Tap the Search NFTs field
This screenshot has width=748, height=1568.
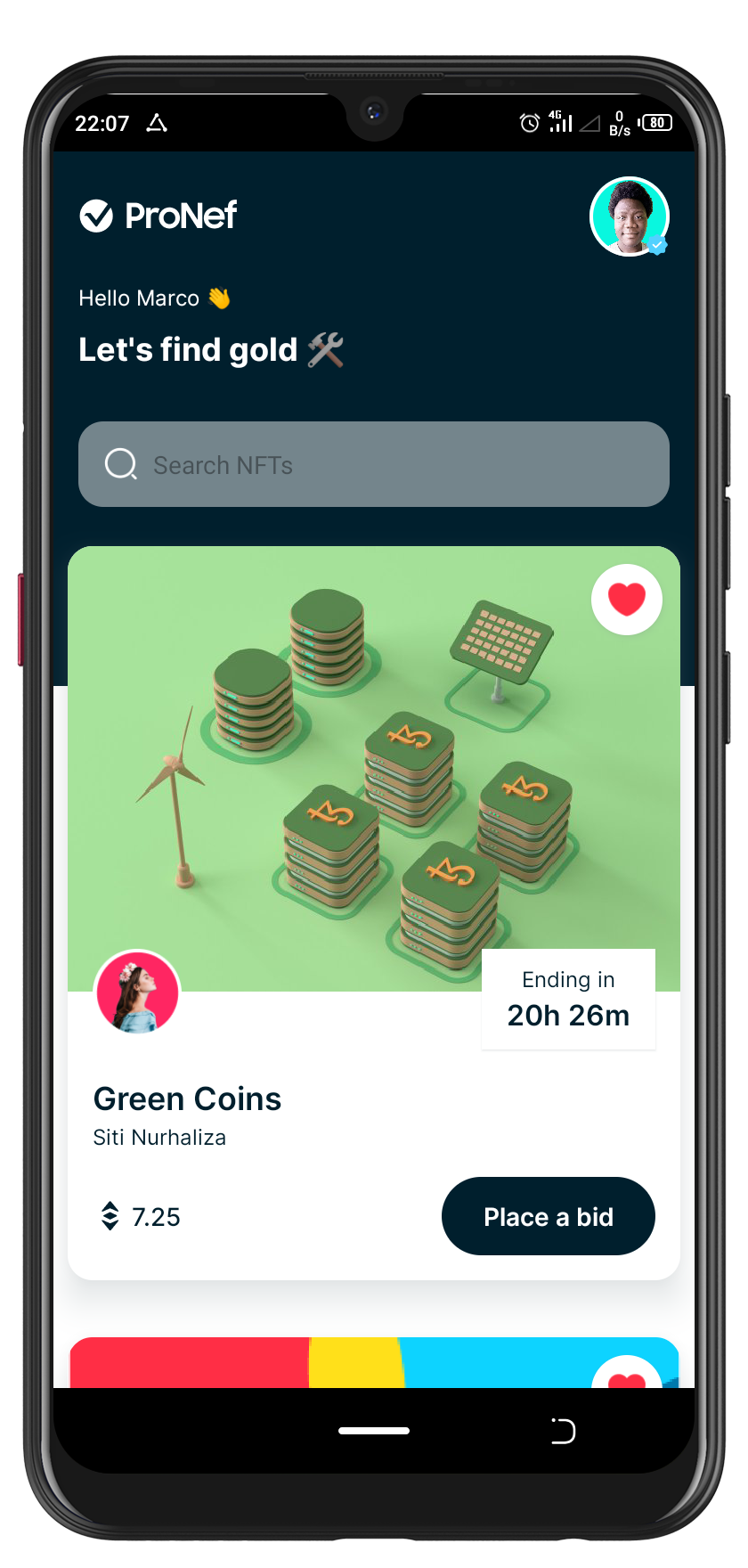(374, 464)
